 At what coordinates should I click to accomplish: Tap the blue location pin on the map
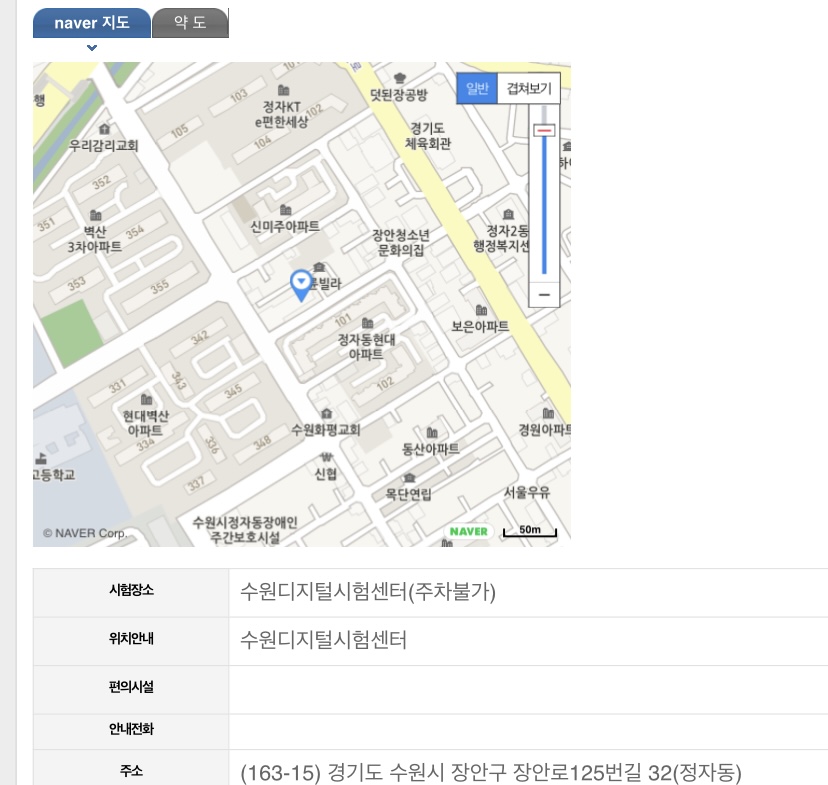point(301,285)
